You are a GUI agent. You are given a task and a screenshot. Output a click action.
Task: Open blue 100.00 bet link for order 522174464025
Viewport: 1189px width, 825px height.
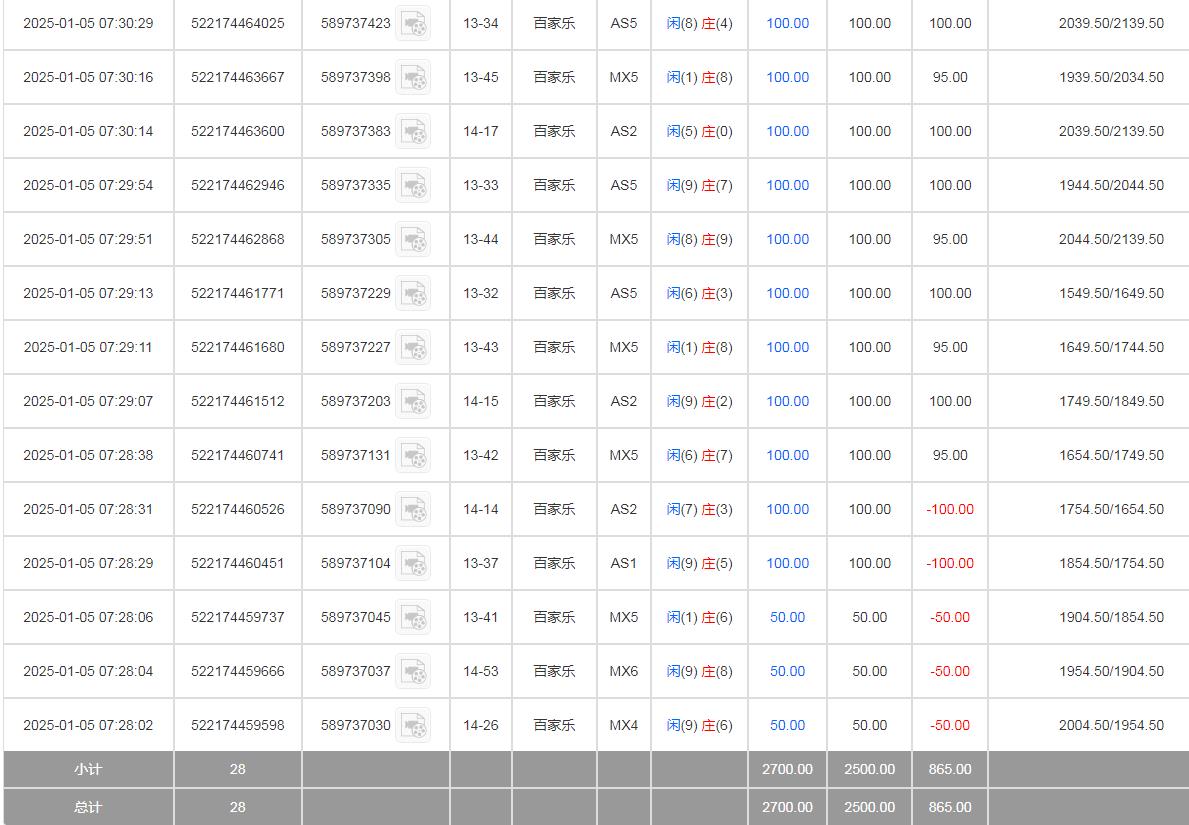tap(787, 23)
